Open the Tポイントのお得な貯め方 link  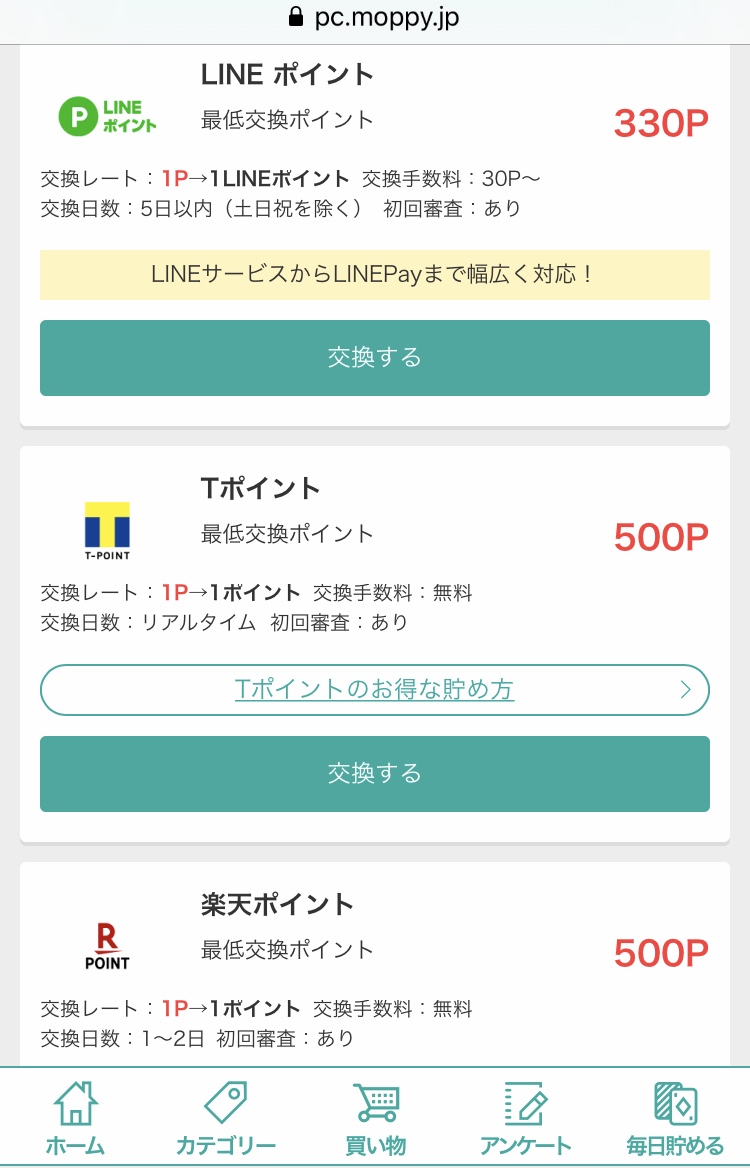[375, 690]
